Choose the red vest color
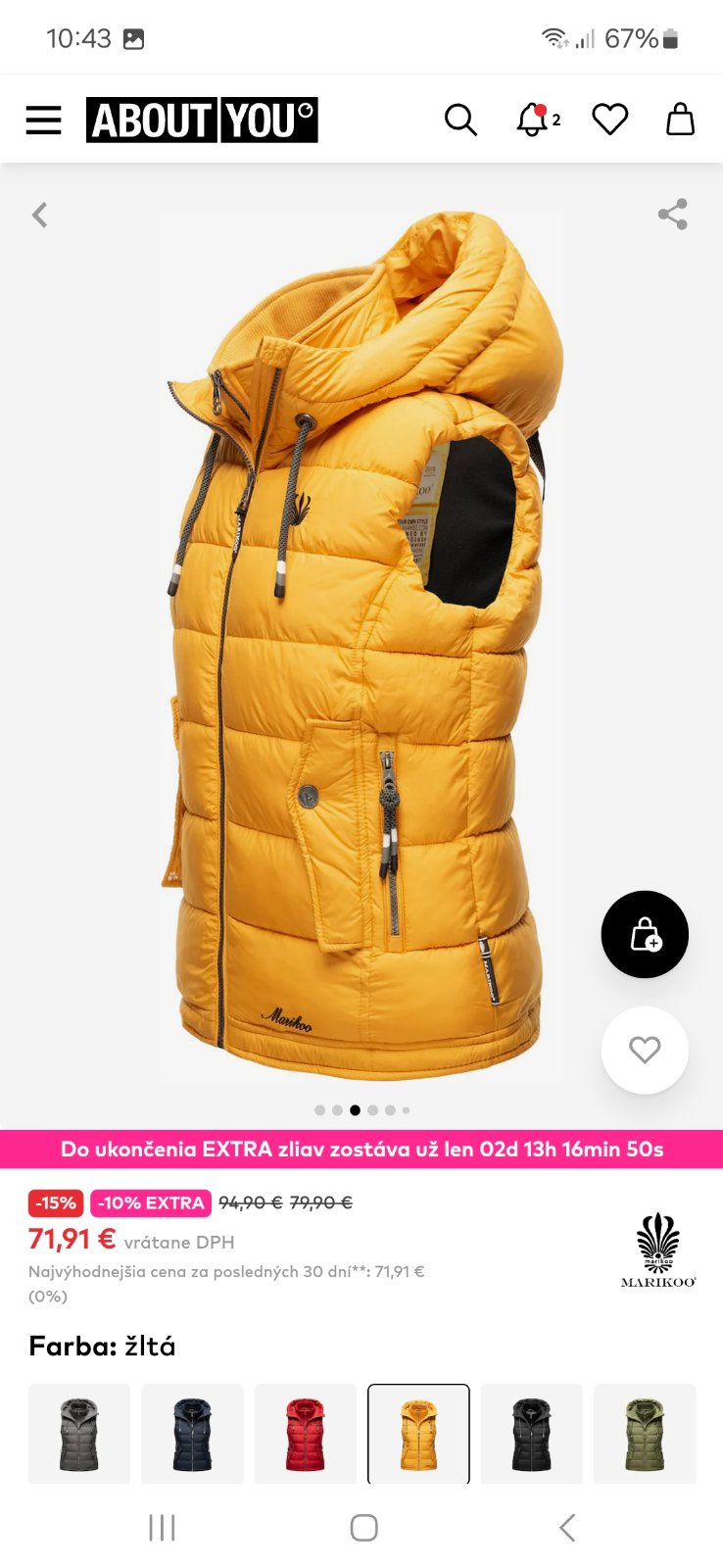The height and width of the screenshot is (1568, 723). coord(306,1433)
